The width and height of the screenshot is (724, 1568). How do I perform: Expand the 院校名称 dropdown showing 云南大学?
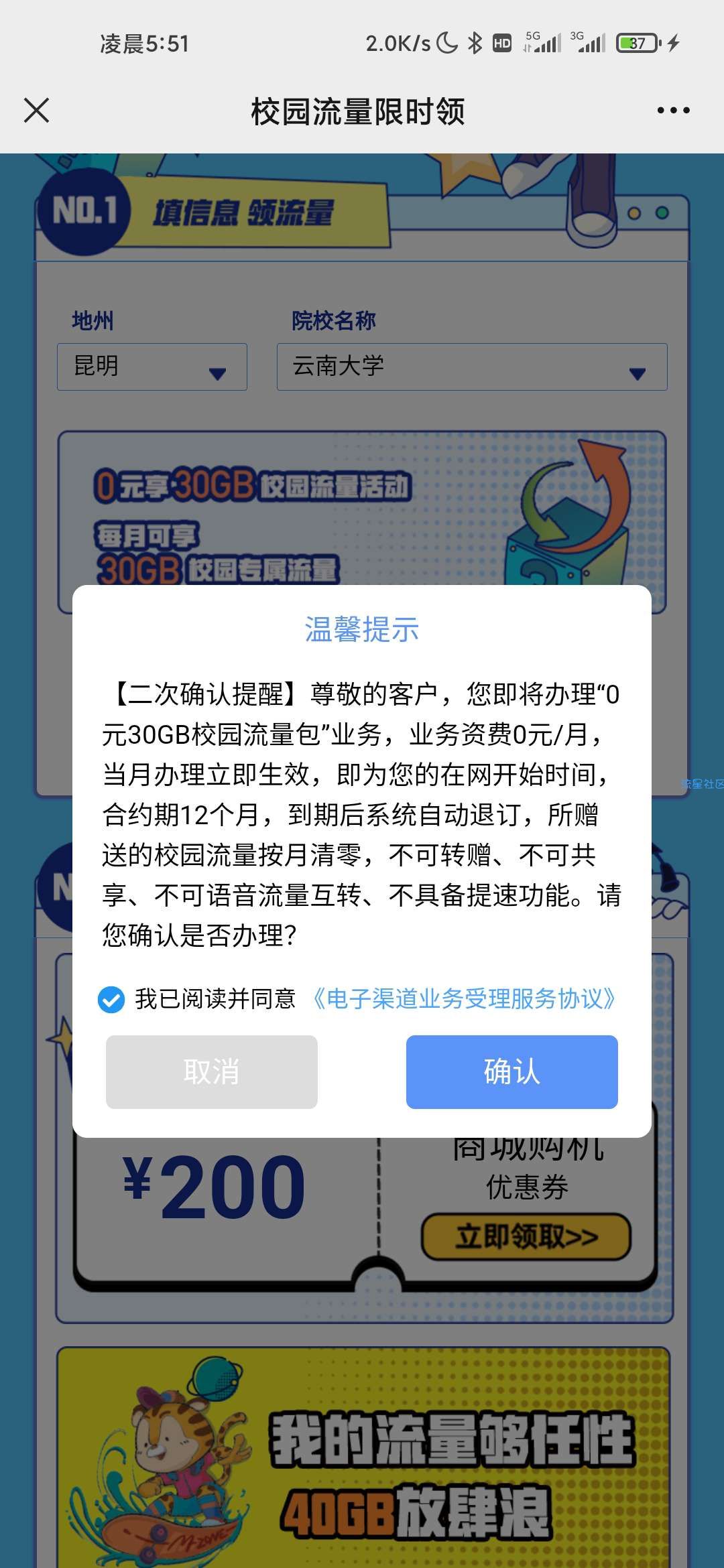pos(472,367)
